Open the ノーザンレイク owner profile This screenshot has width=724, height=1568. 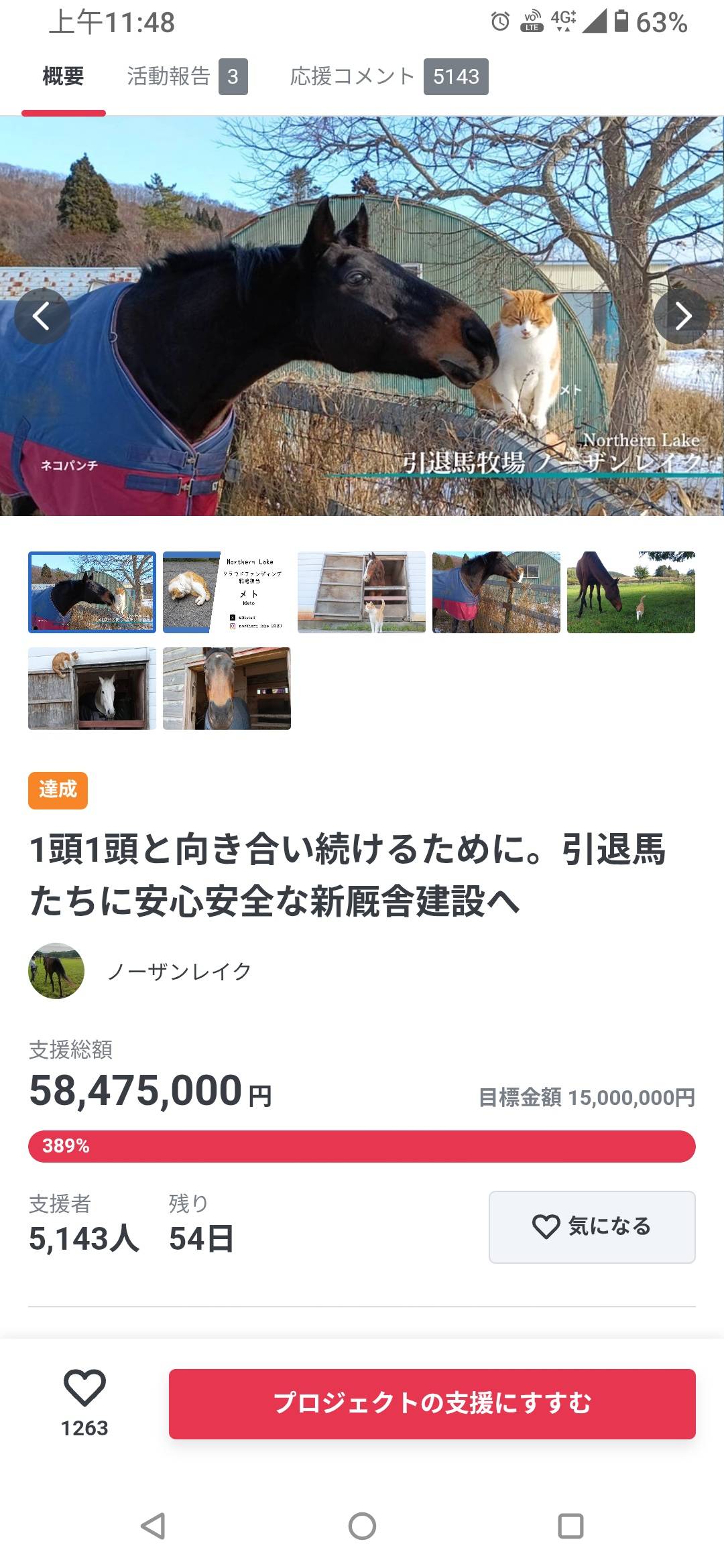(178, 971)
